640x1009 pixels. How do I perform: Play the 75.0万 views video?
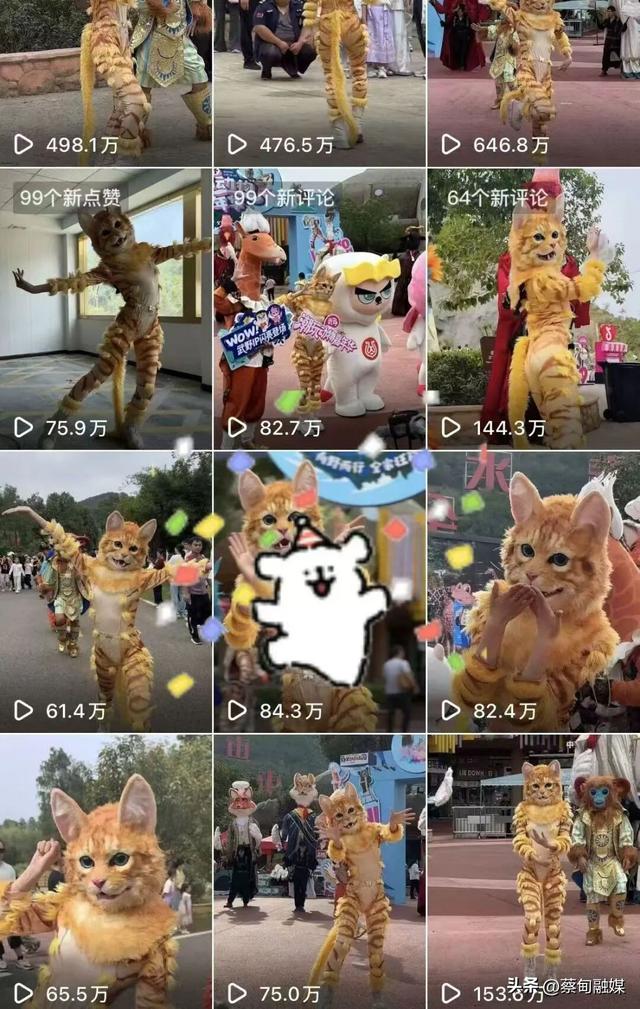click(x=320, y=872)
